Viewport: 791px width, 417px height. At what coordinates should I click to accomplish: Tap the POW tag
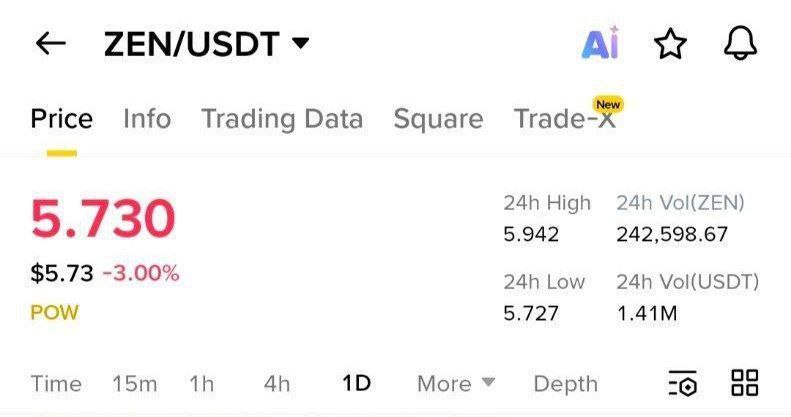click(x=54, y=312)
